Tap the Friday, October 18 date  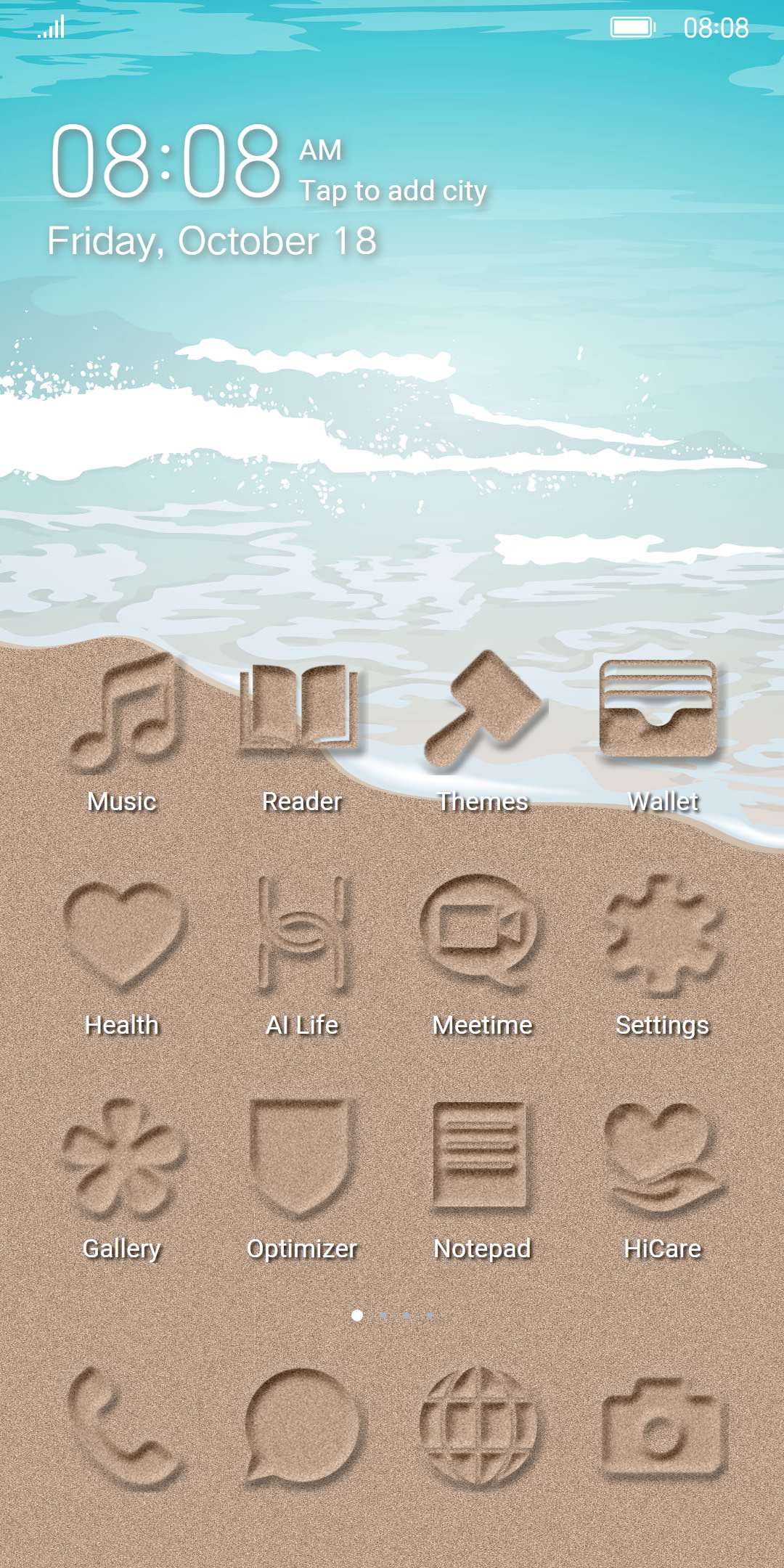(x=212, y=241)
